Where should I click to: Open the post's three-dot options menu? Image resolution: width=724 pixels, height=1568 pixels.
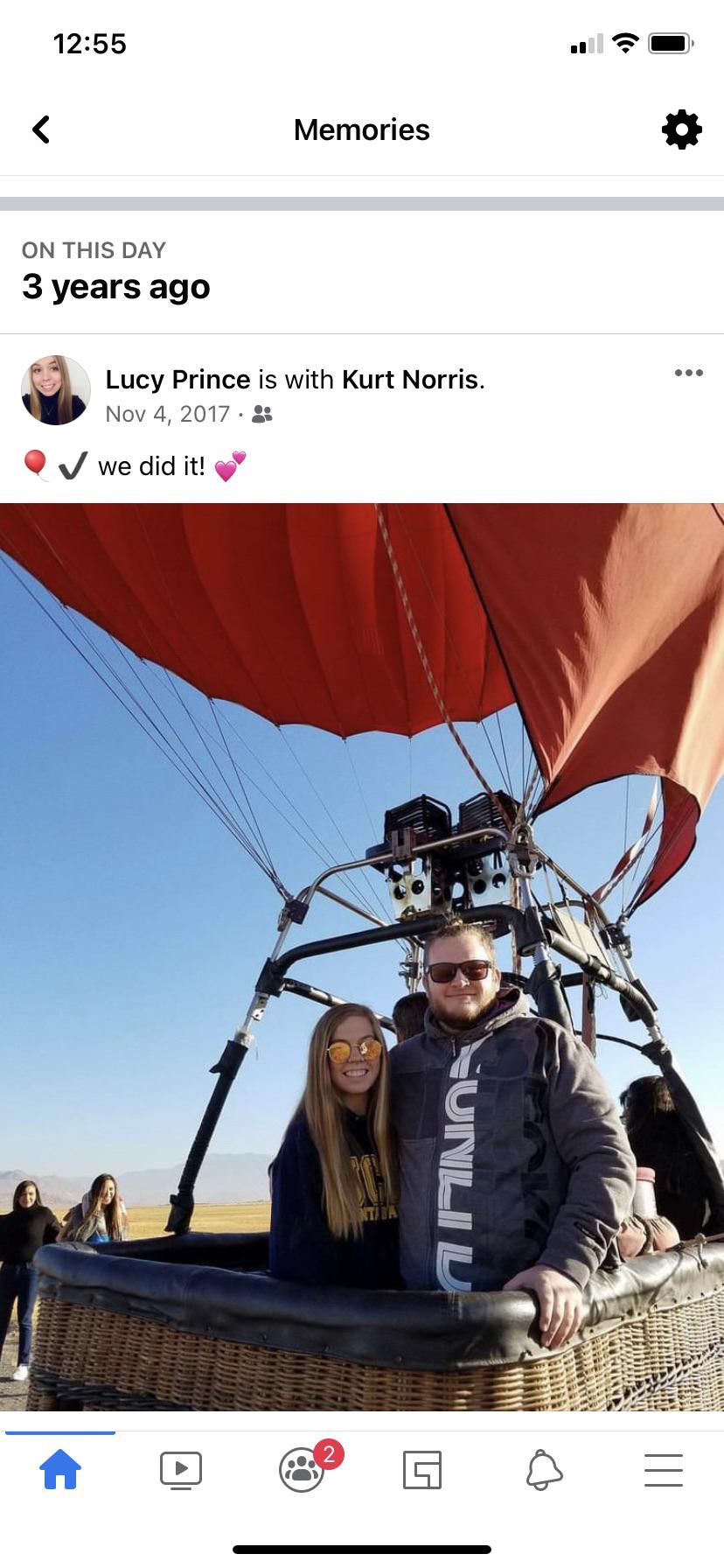688,374
